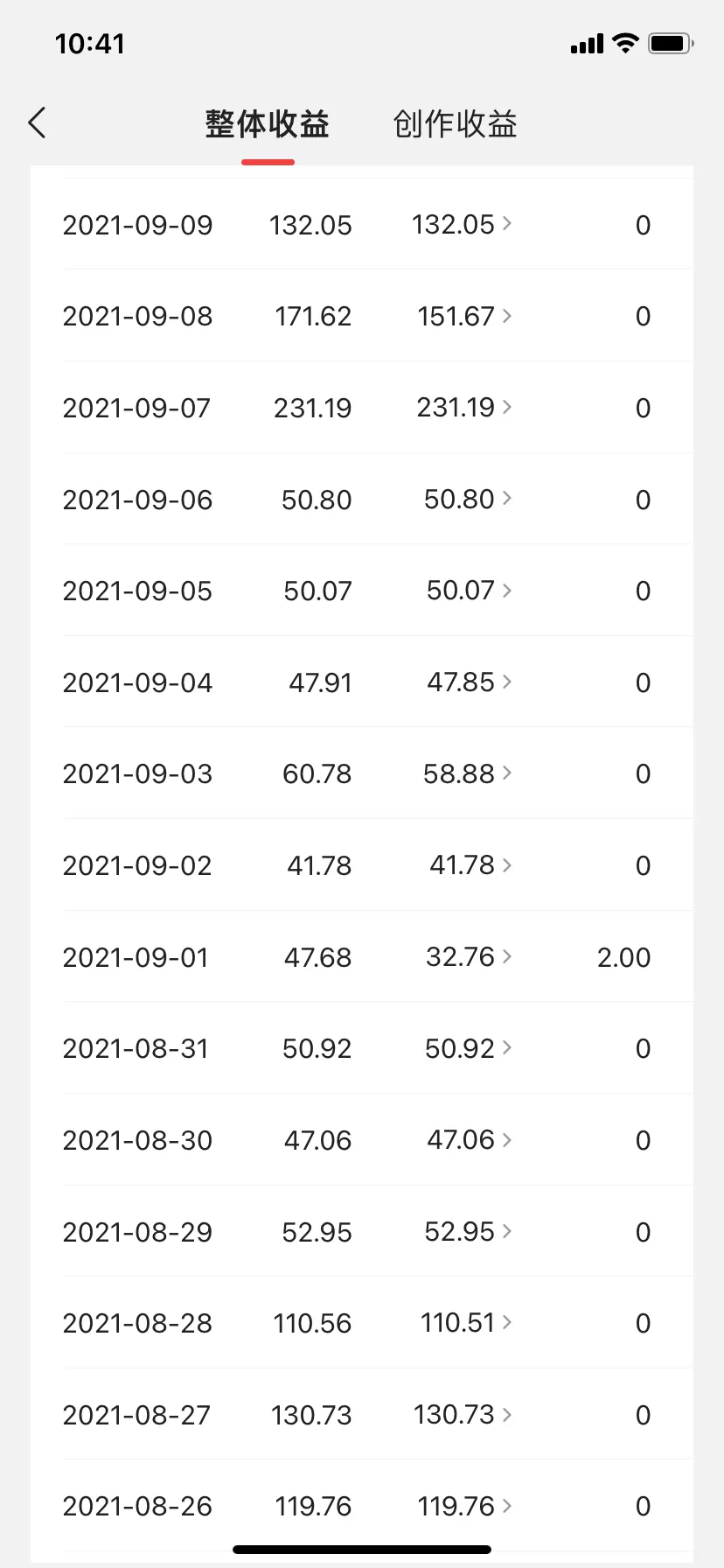Select the 整体收益 tab
The height and width of the screenshot is (1568, 724).
(268, 124)
